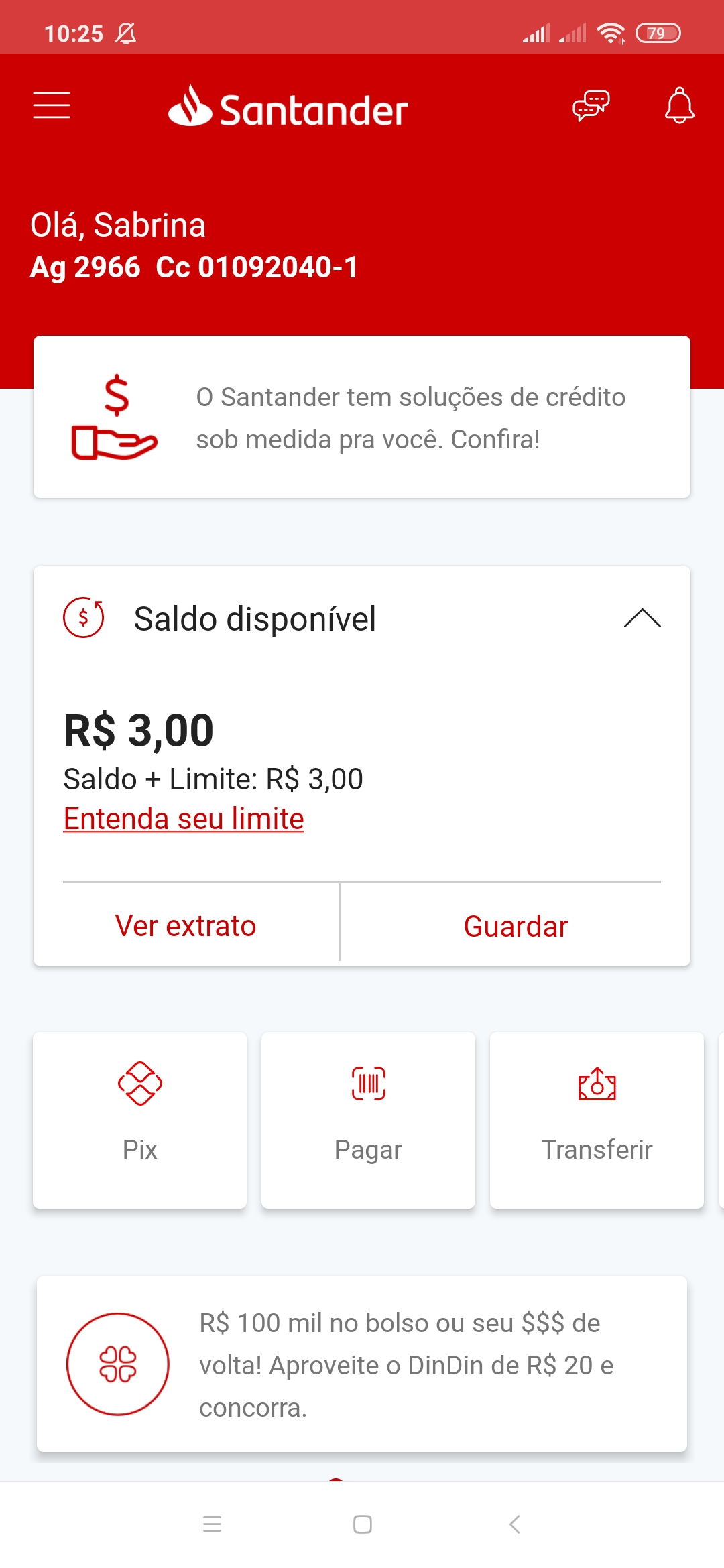Open the hamburger menu

point(52,106)
